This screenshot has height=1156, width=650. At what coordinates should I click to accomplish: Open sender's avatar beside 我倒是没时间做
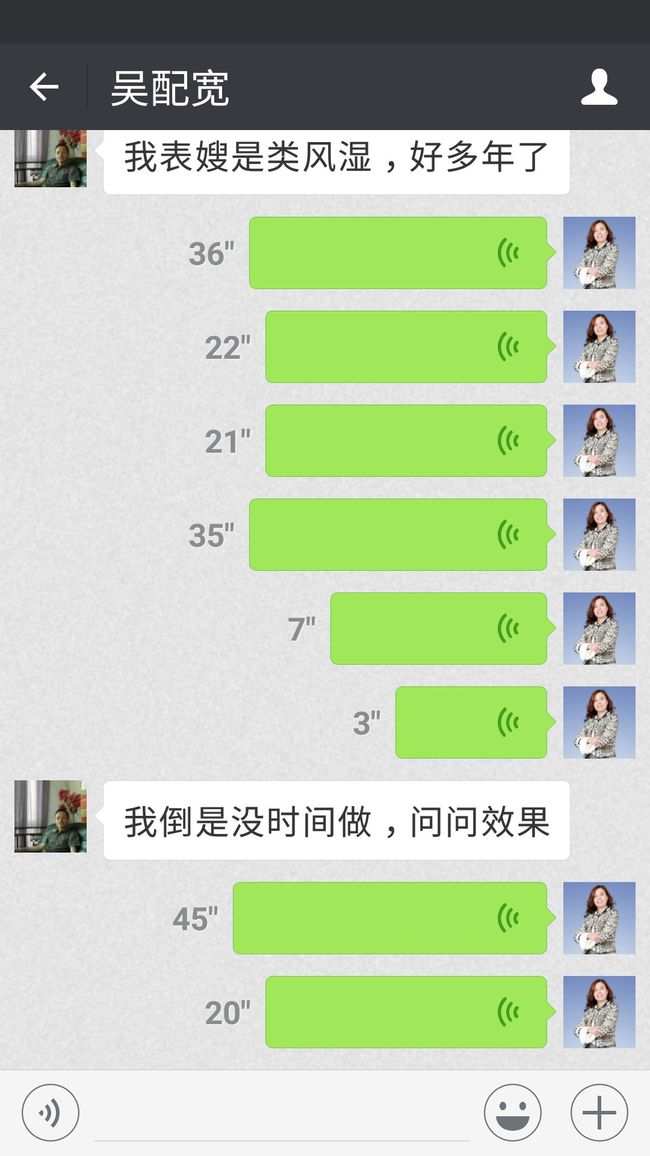click(x=50, y=817)
